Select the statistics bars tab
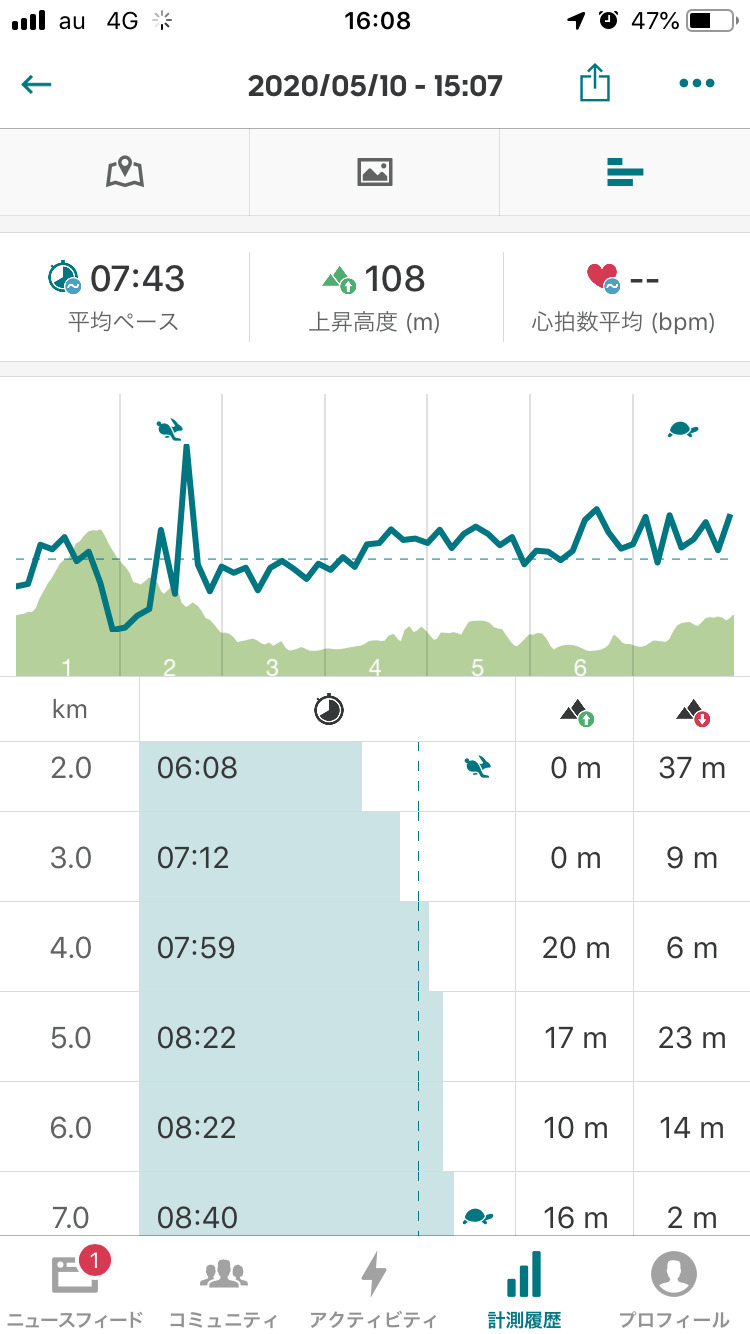This screenshot has height=1334, width=750. point(624,172)
